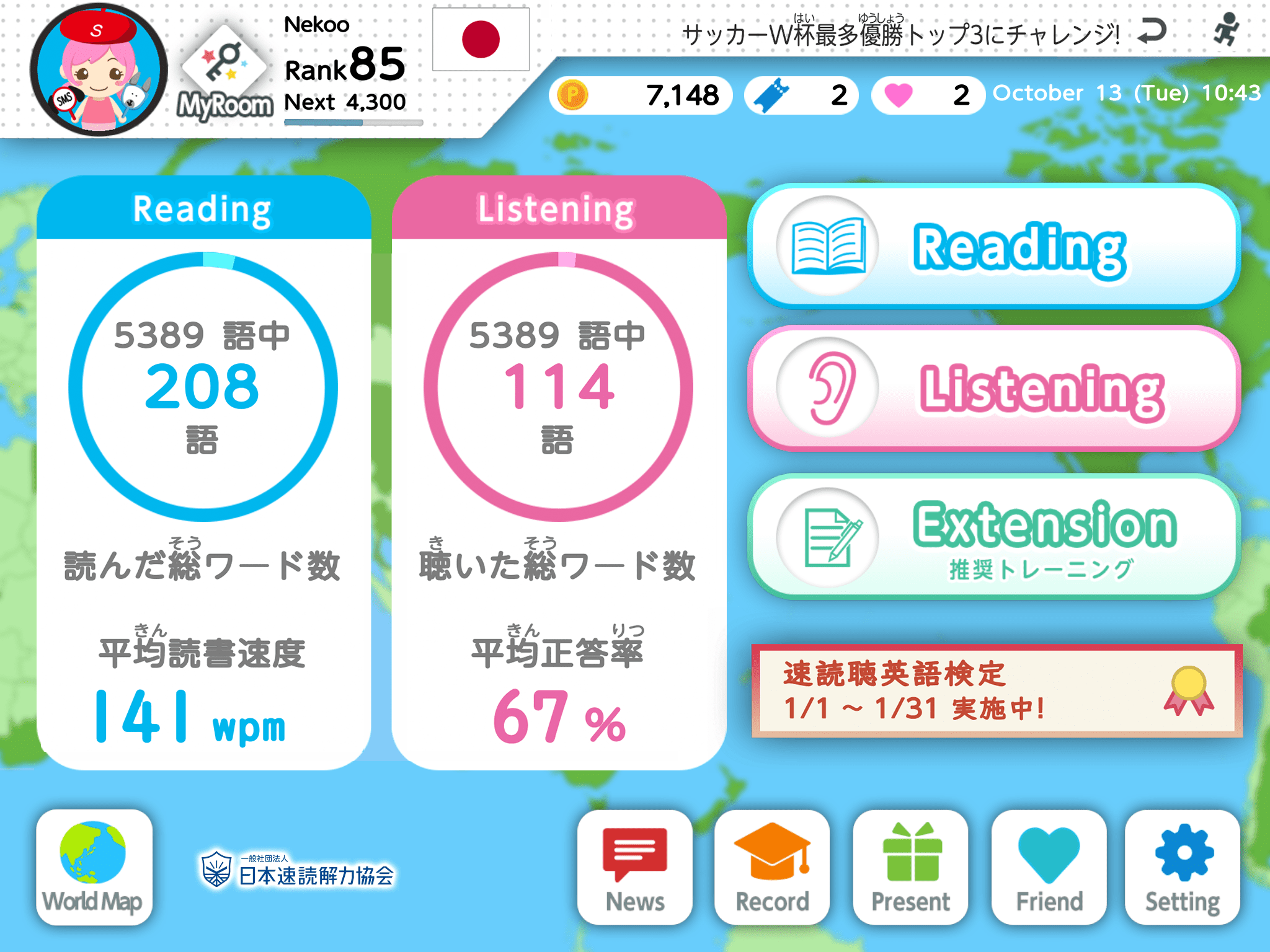Tap the Japan flag

pos(481,39)
